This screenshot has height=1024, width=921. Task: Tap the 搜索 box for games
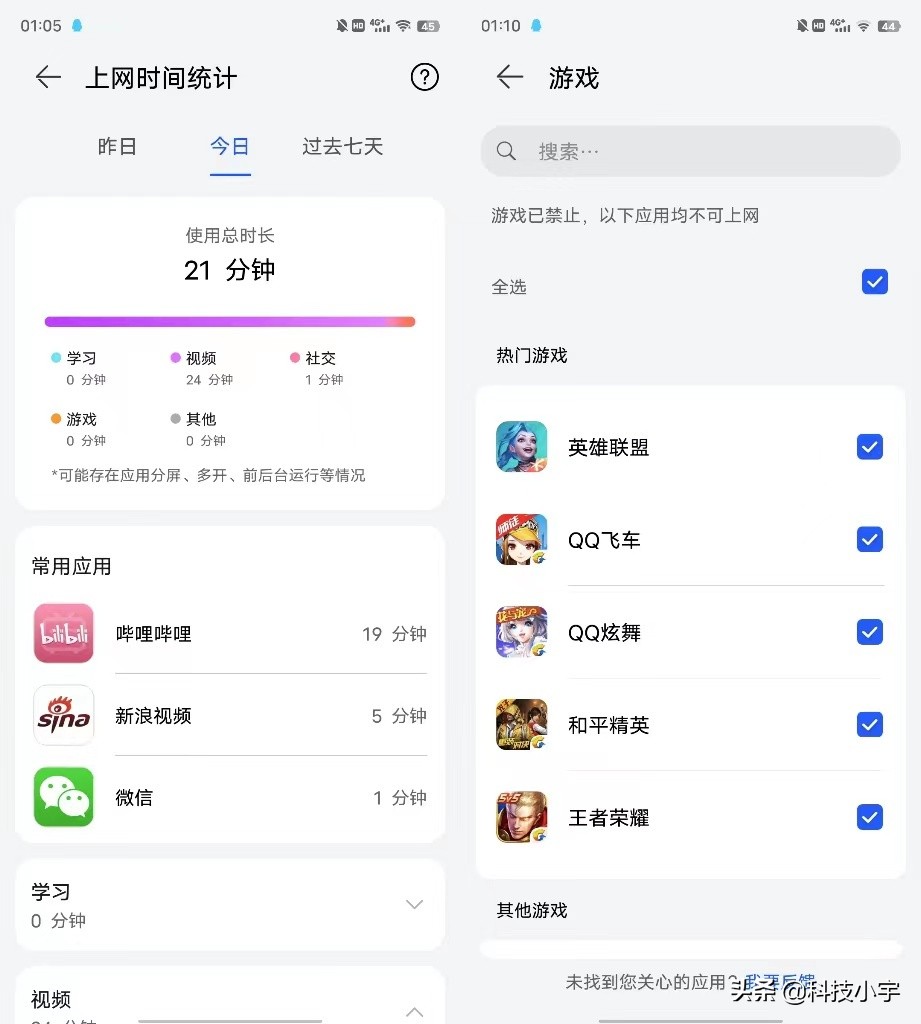click(x=690, y=151)
